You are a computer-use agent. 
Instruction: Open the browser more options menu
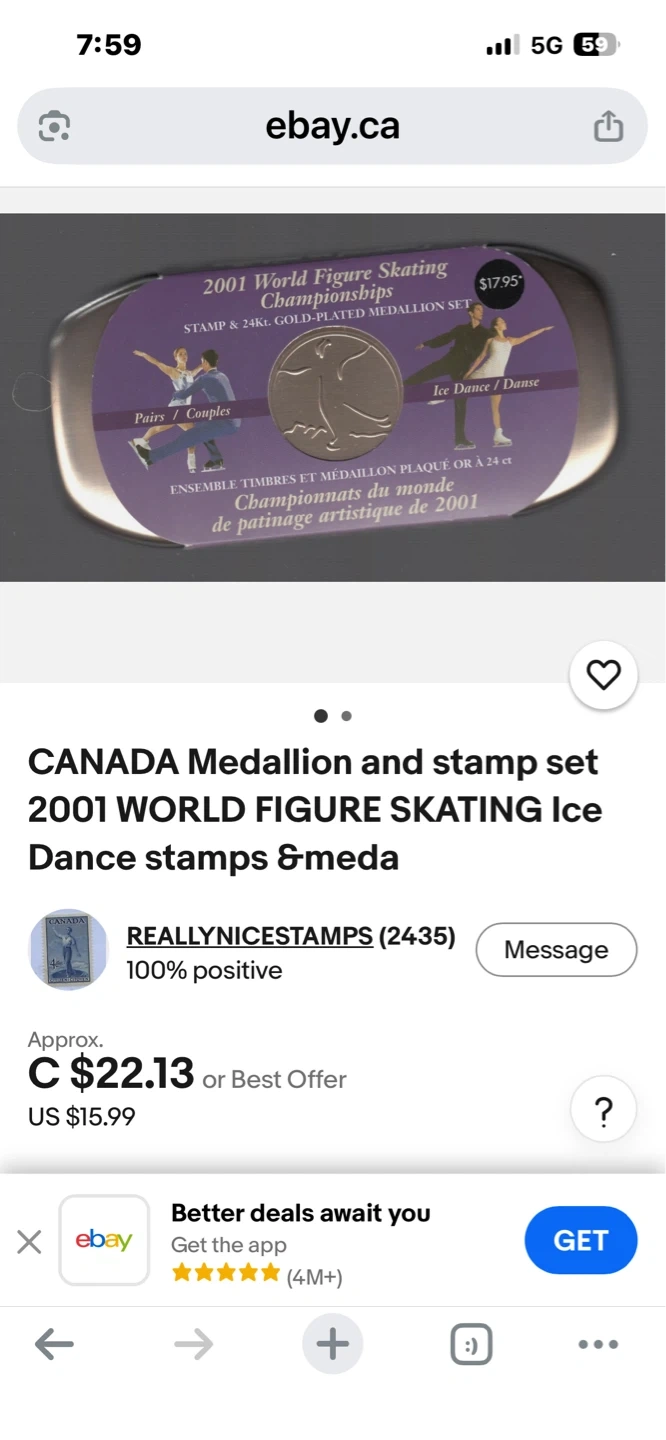[x=598, y=1344]
